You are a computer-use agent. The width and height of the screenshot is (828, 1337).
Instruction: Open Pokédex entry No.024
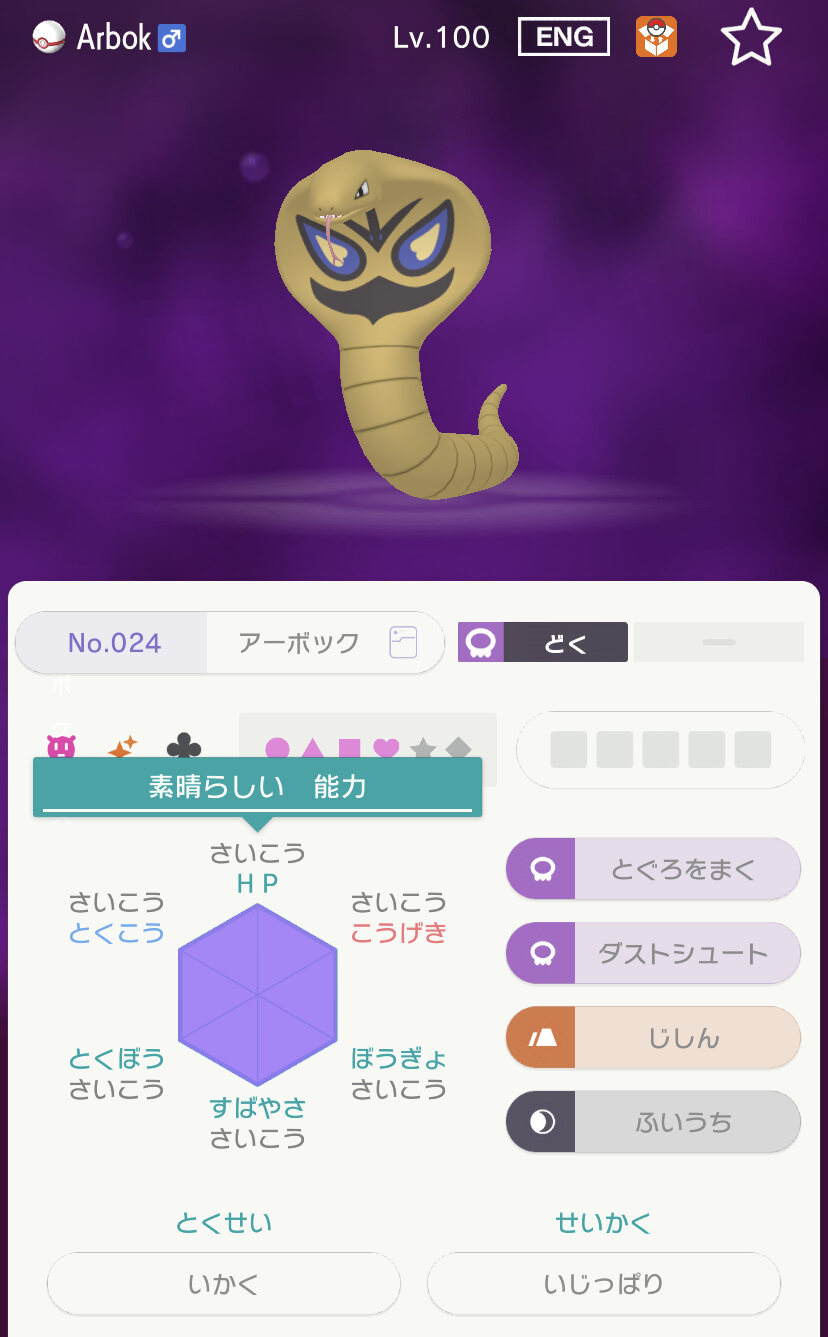point(114,642)
